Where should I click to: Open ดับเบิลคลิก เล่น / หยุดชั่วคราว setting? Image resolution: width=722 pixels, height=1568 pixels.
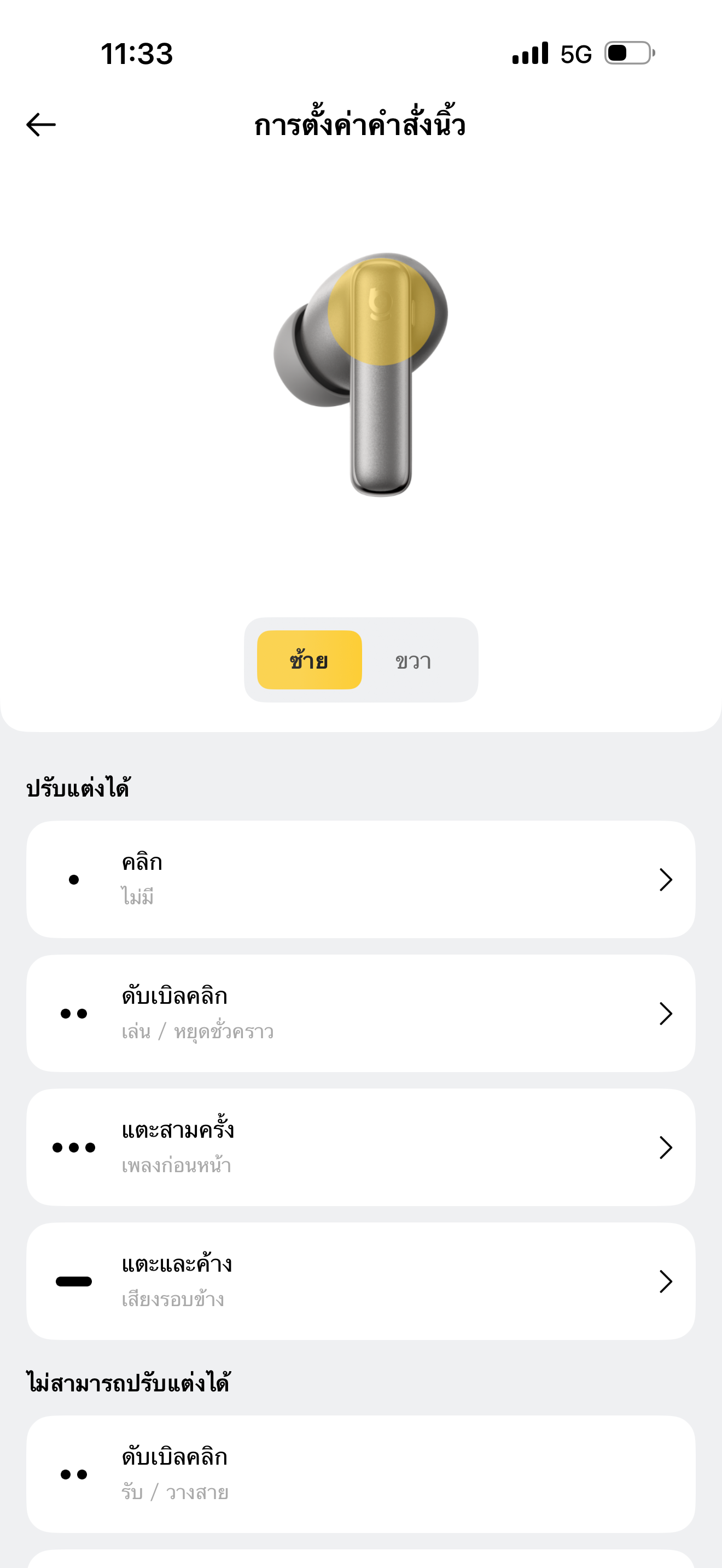pos(360,1013)
